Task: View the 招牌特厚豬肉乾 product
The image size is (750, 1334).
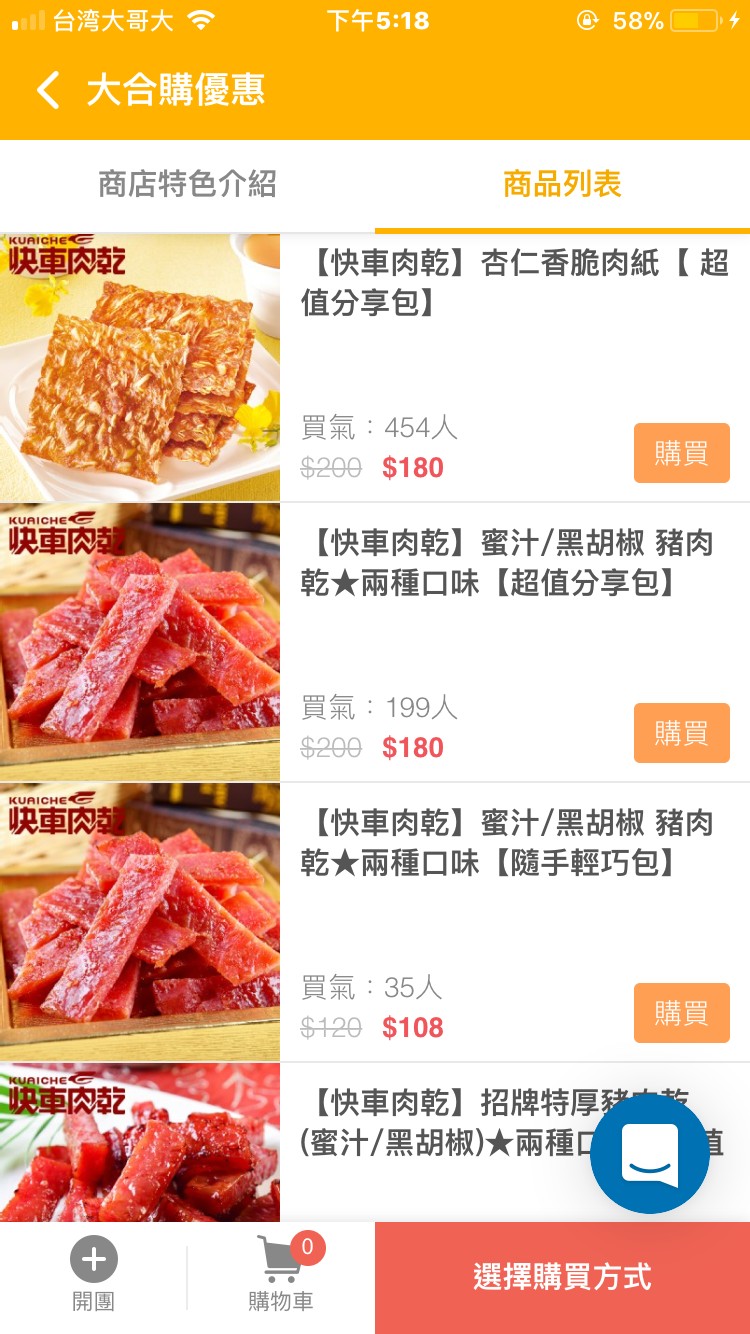Action: point(450,1122)
